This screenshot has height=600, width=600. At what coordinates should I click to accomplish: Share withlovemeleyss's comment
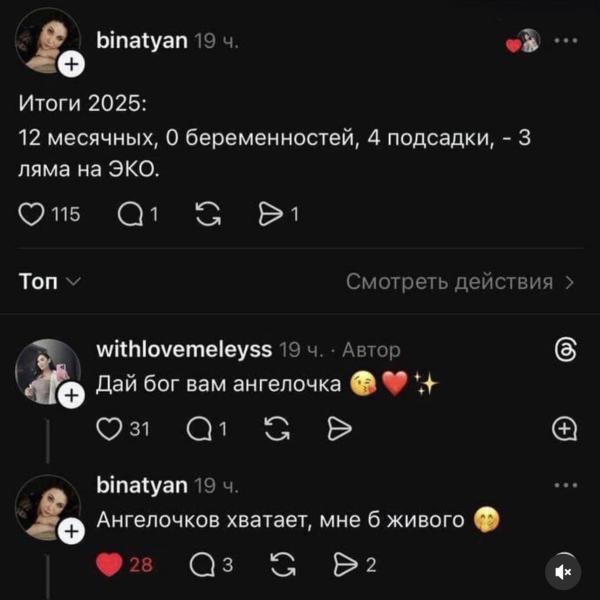[340, 429]
